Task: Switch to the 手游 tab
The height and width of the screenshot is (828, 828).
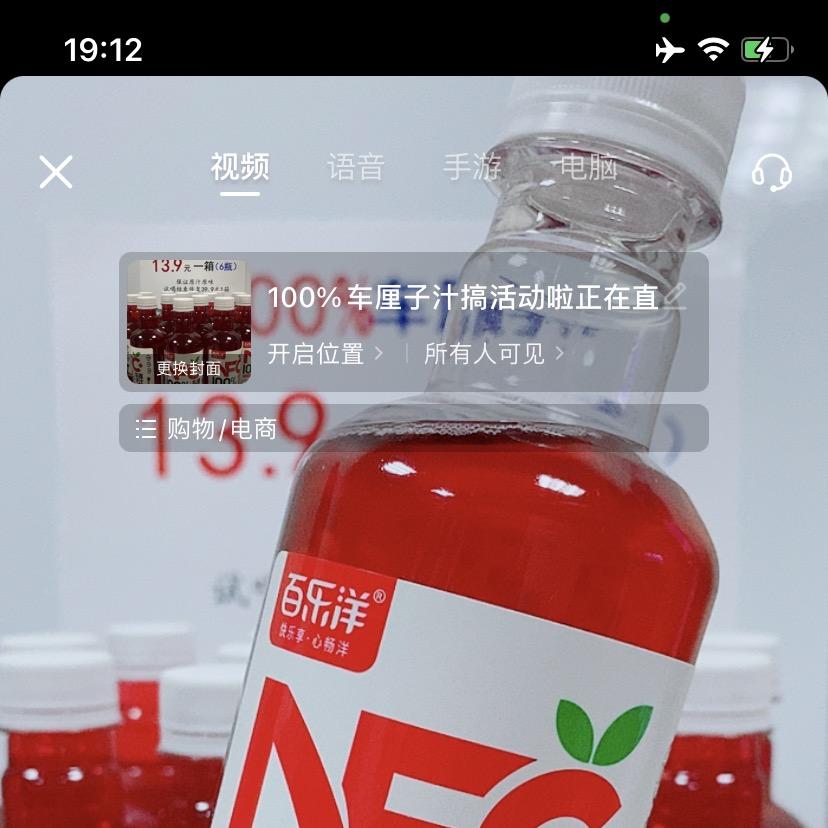Action: point(472,168)
